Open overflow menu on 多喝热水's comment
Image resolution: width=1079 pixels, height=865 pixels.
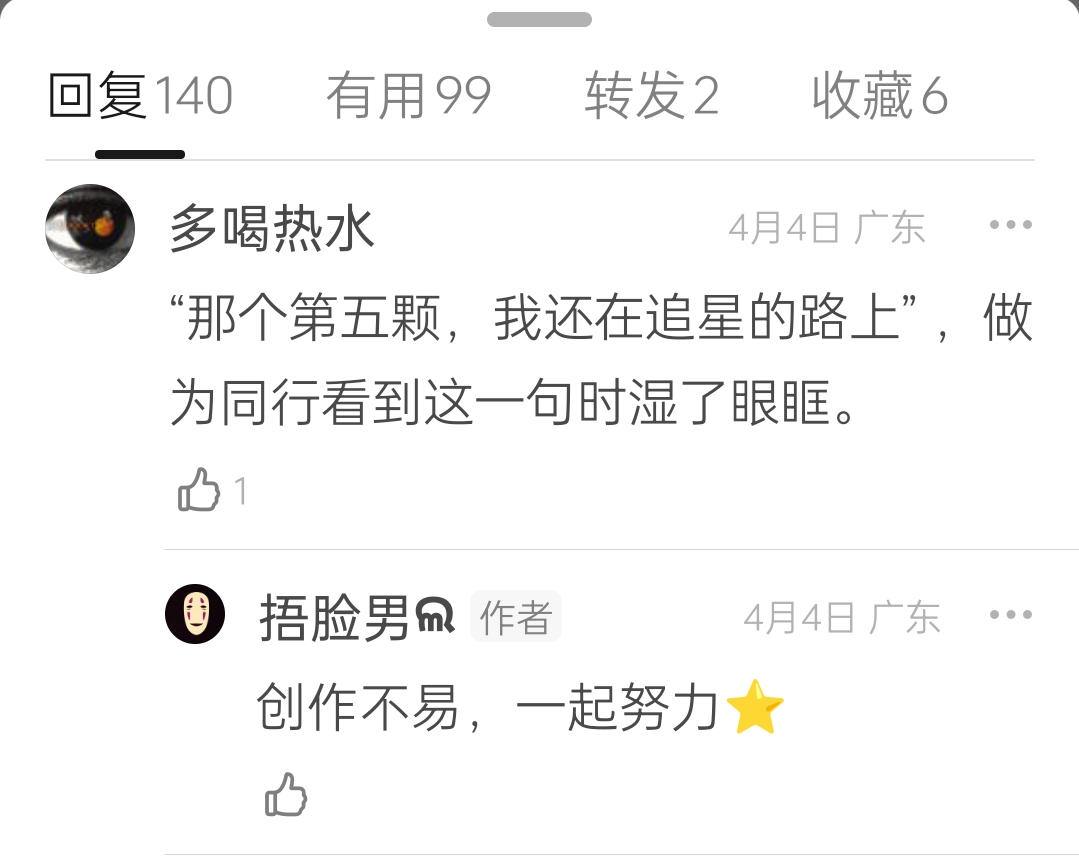1010,225
